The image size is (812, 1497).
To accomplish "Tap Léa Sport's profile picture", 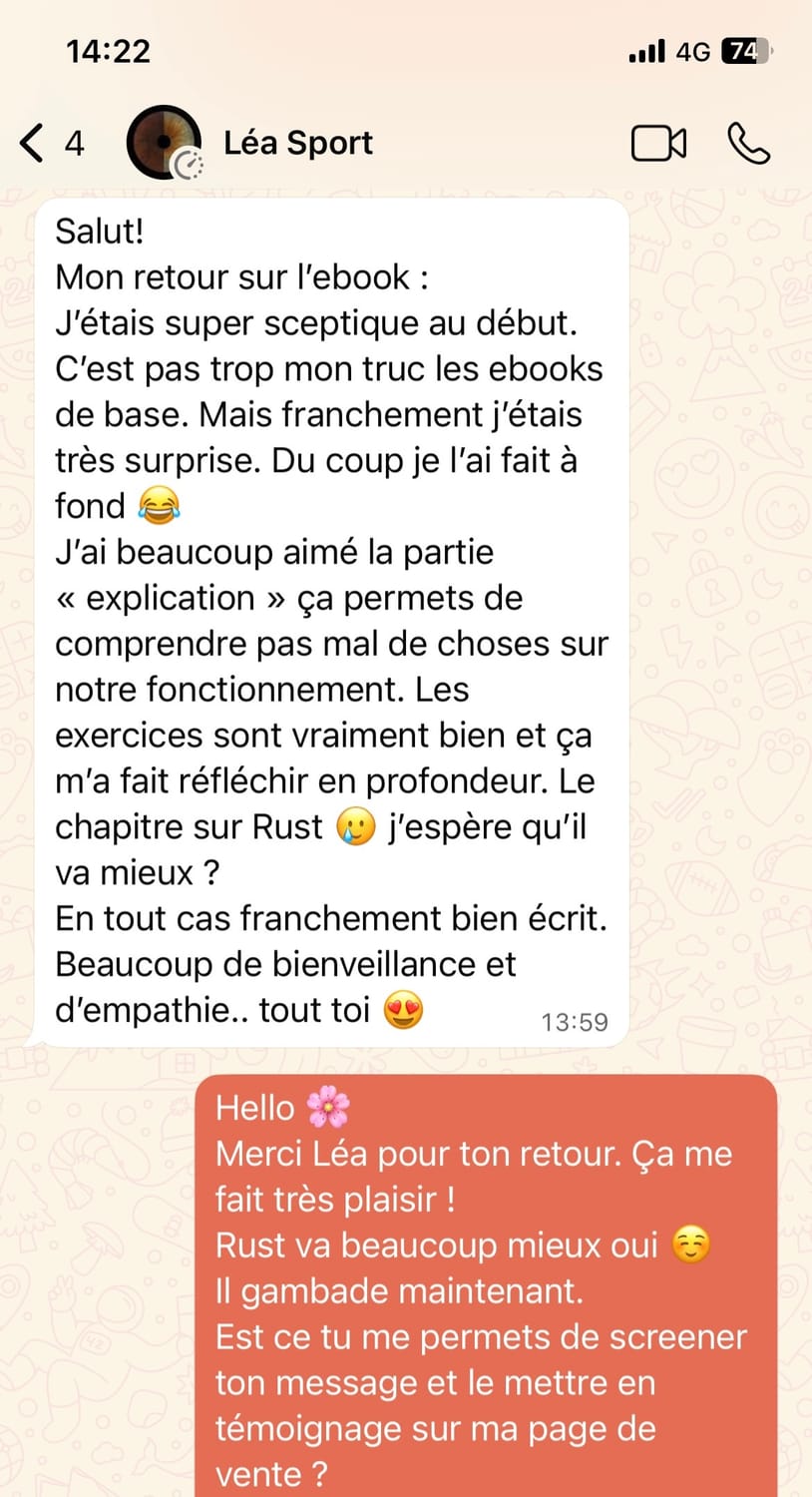I will point(164,143).
